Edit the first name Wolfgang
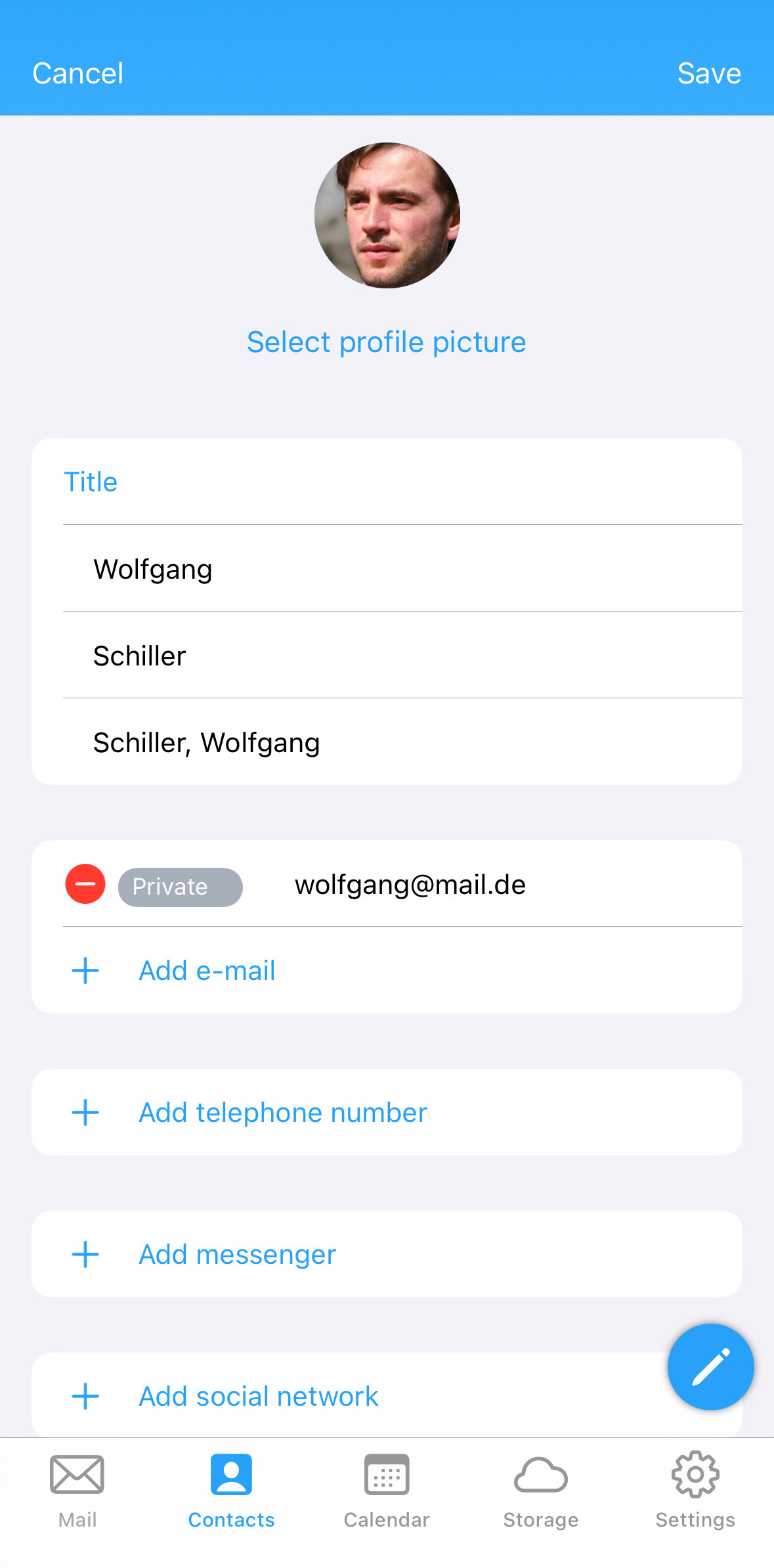774x1568 pixels. click(x=402, y=569)
